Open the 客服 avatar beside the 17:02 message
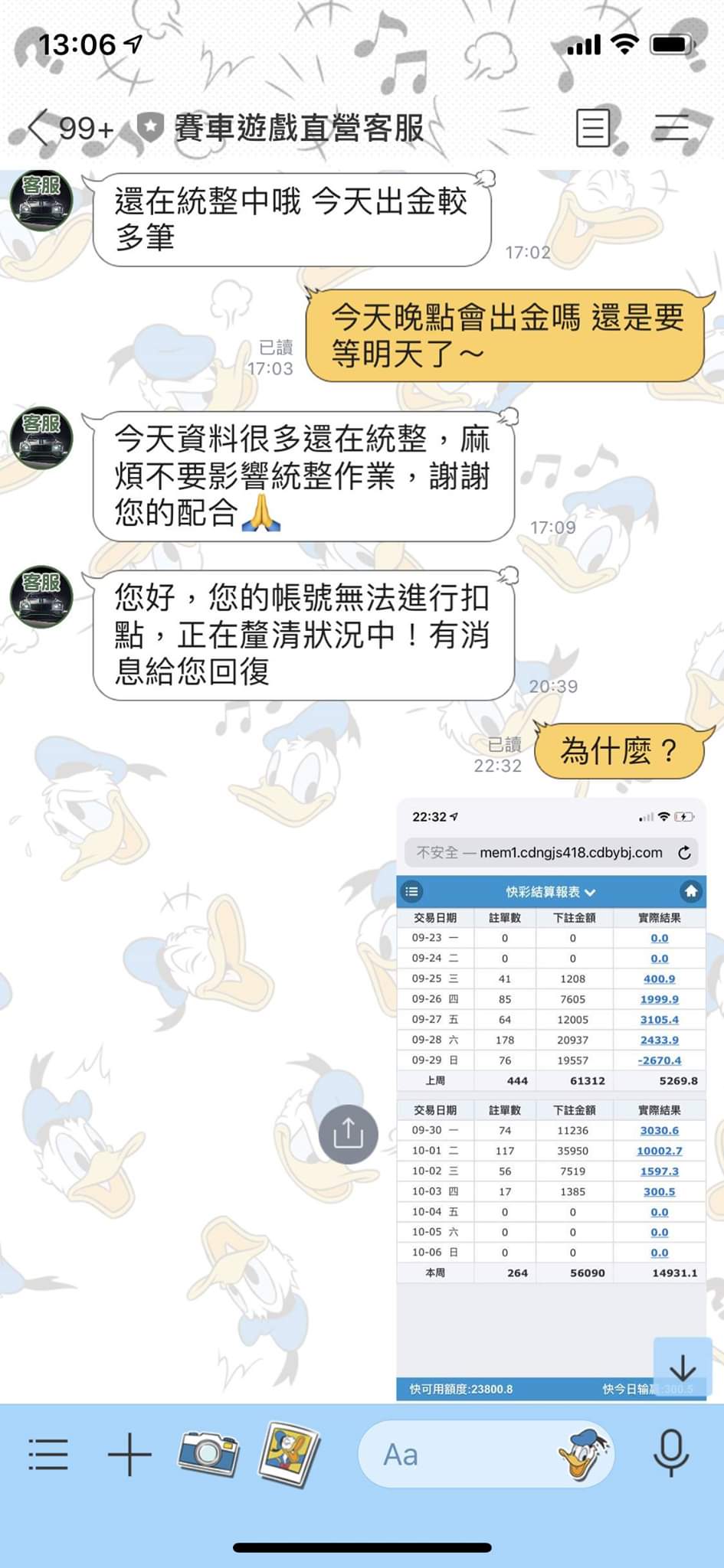The height and width of the screenshot is (1568, 724). (42, 201)
